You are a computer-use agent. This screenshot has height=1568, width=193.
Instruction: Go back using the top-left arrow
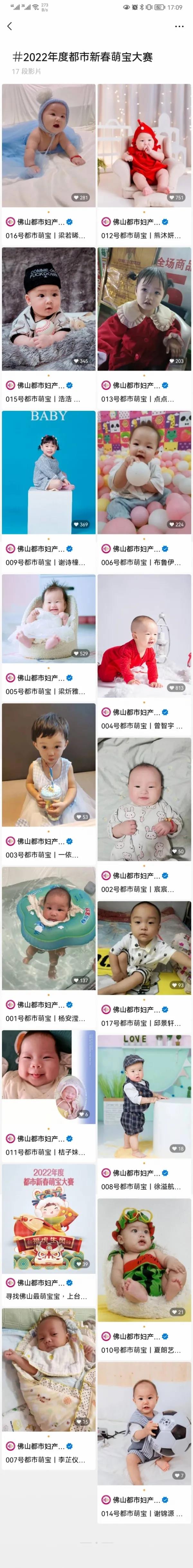[9, 26]
